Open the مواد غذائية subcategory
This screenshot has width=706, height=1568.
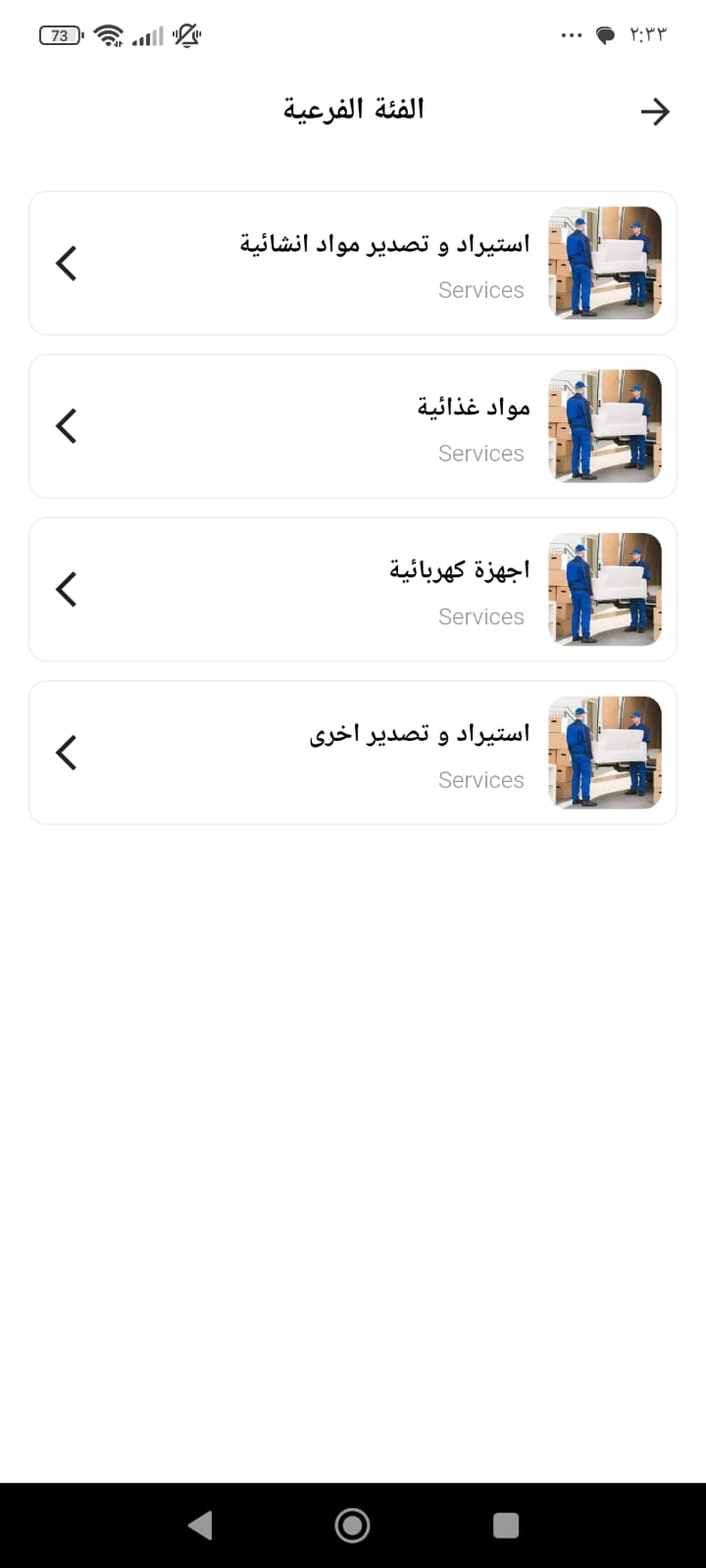coord(353,426)
